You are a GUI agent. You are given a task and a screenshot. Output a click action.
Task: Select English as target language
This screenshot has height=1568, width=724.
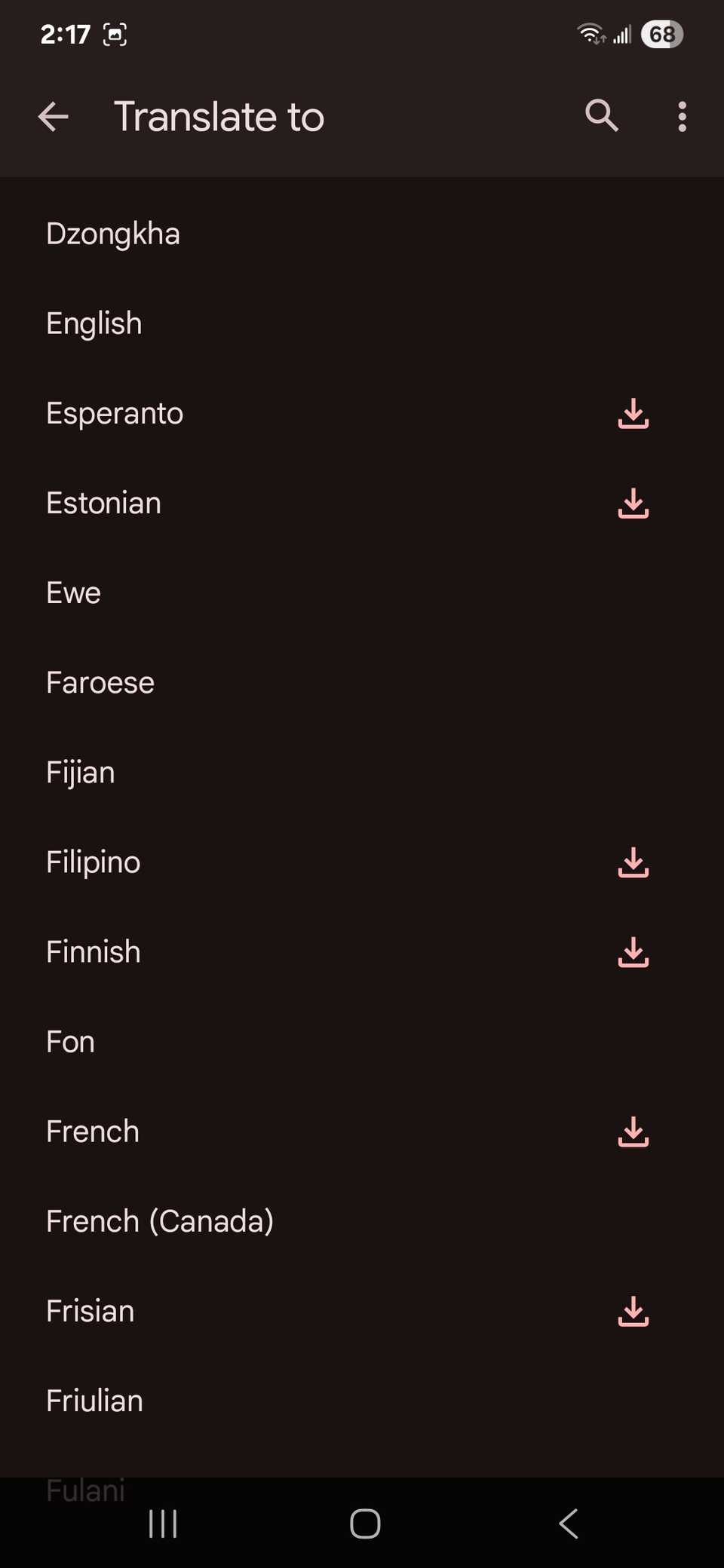tap(93, 323)
